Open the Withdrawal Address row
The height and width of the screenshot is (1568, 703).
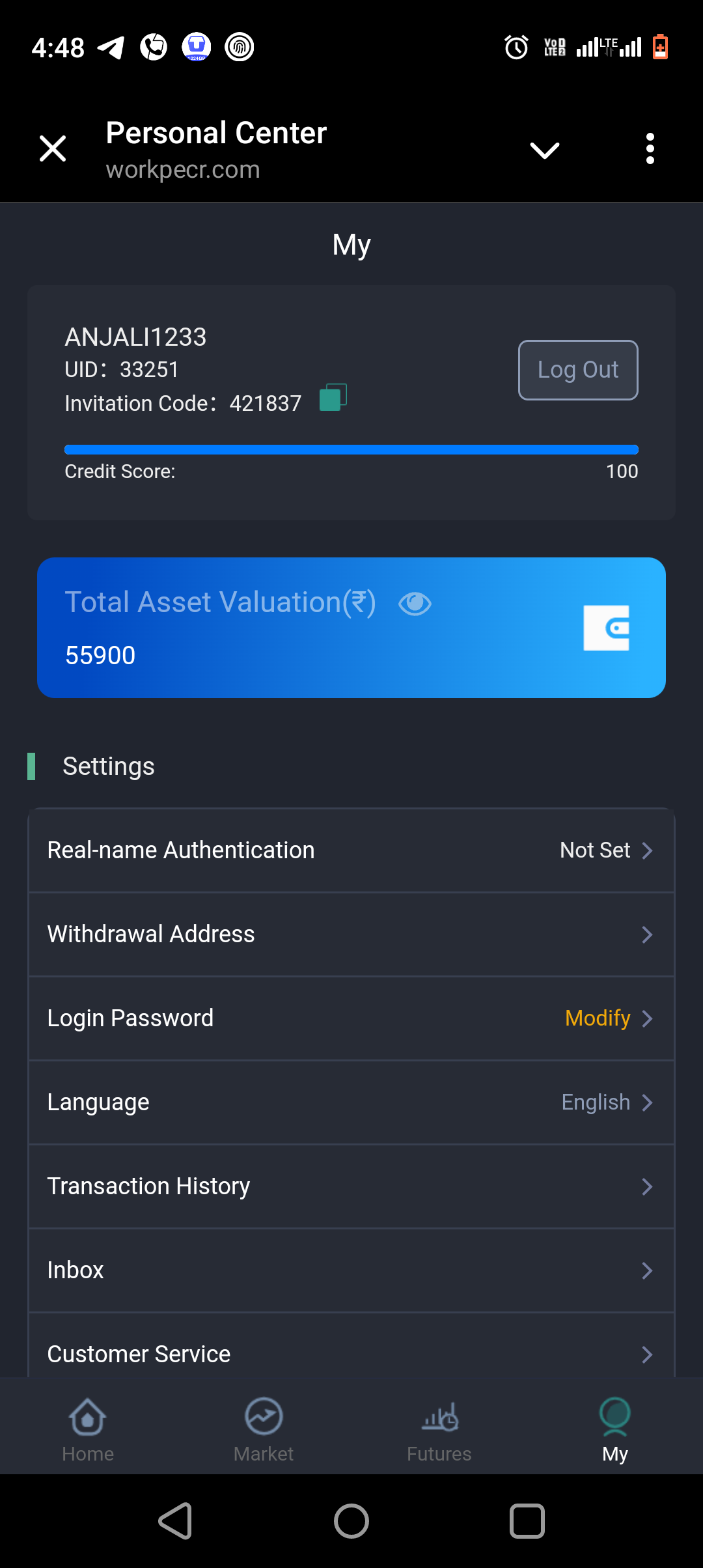pyautogui.click(x=351, y=934)
